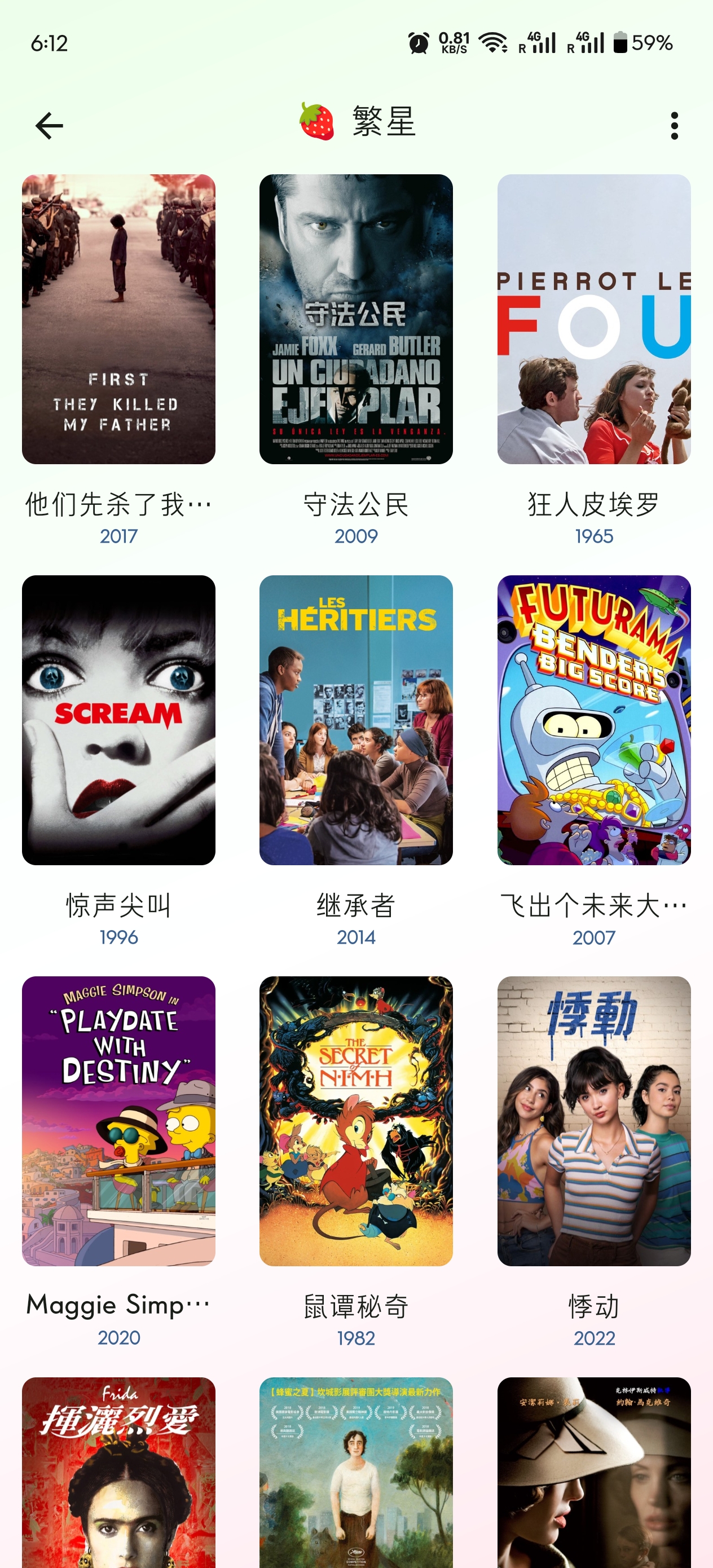Open the 2022 film 悸动

tap(593, 1121)
